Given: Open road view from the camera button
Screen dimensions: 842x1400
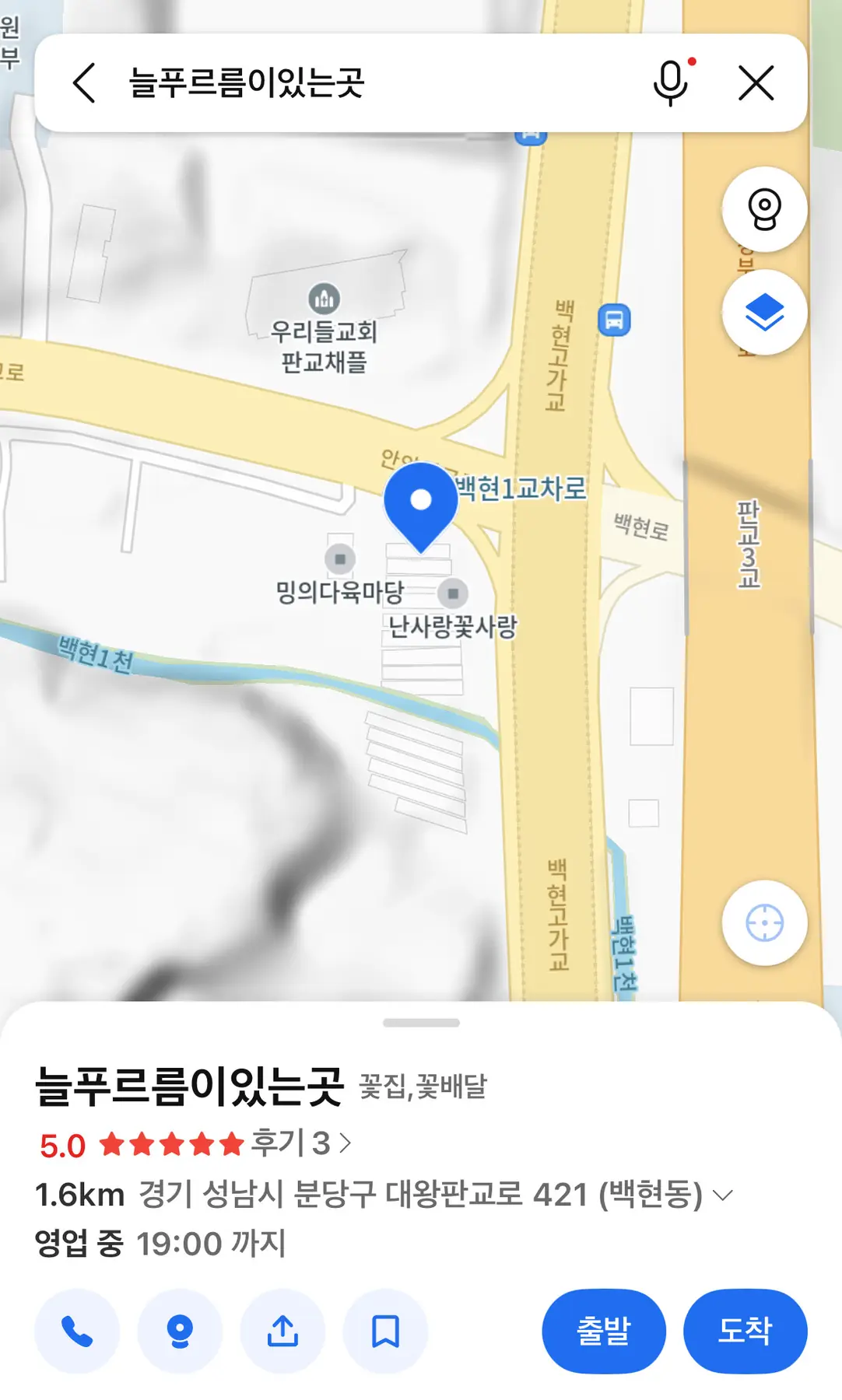Looking at the screenshot, I should (764, 209).
